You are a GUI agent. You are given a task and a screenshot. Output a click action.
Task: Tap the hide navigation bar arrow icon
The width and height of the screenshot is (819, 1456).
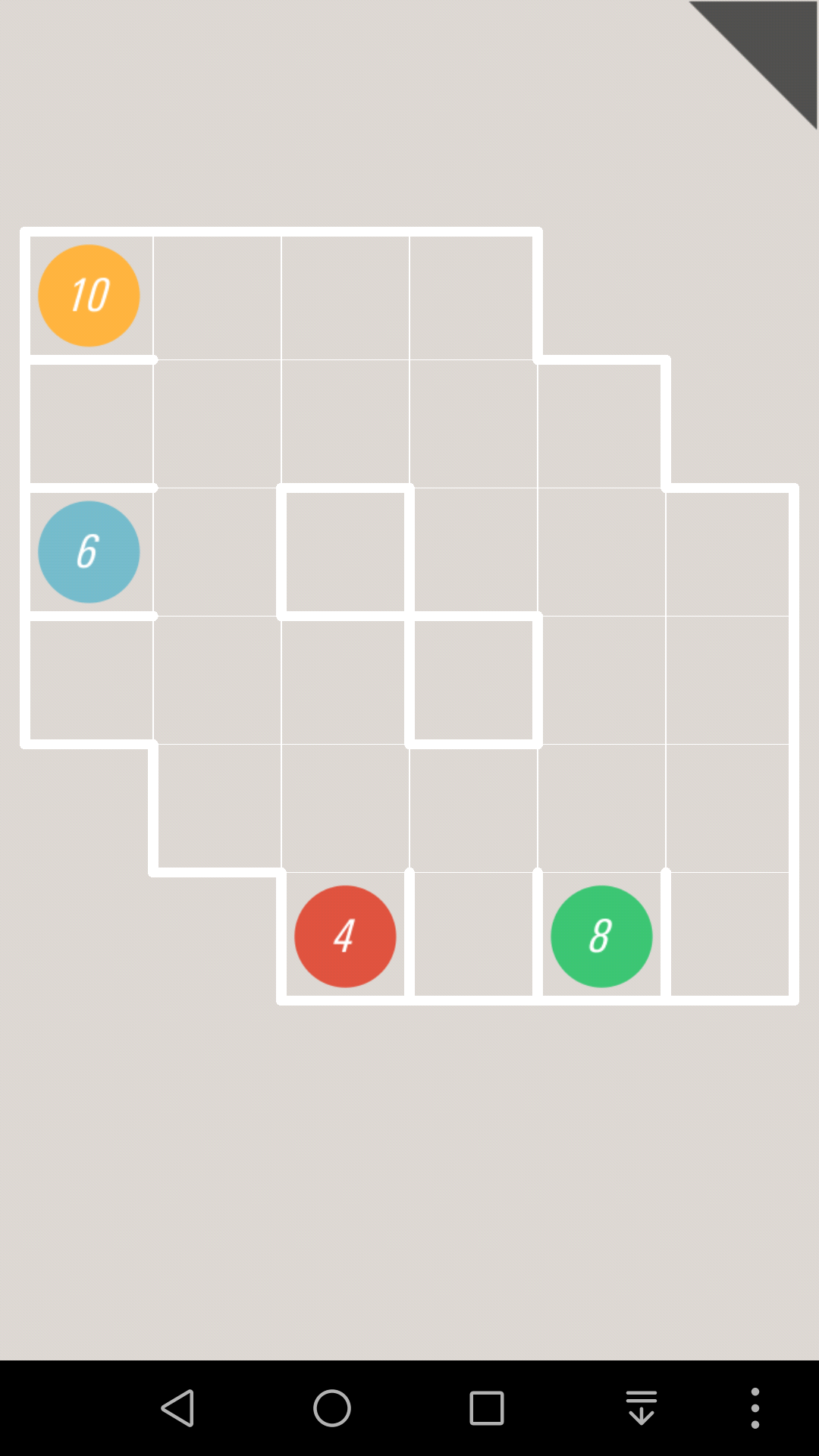(x=642, y=1408)
